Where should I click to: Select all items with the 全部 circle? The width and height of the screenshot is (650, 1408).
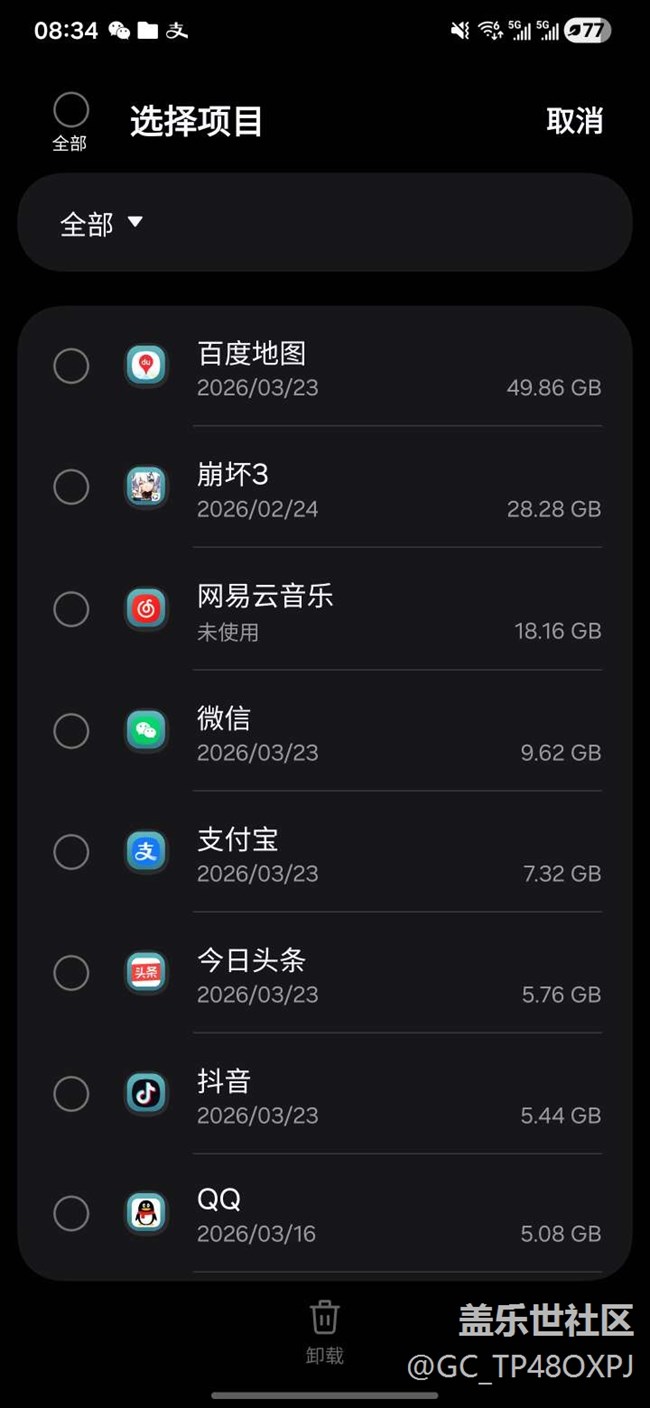point(70,110)
